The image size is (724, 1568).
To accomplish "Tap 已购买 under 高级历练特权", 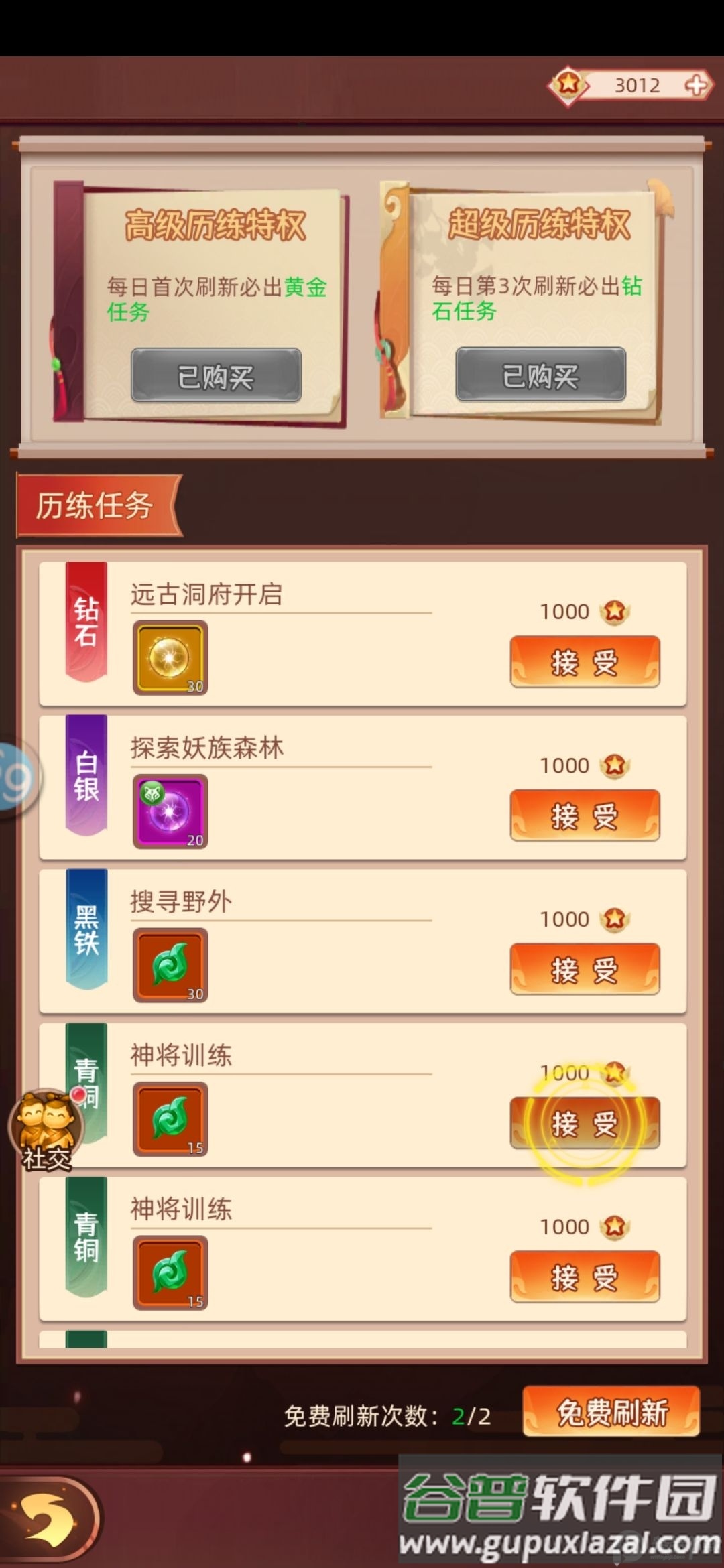I will [215, 376].
